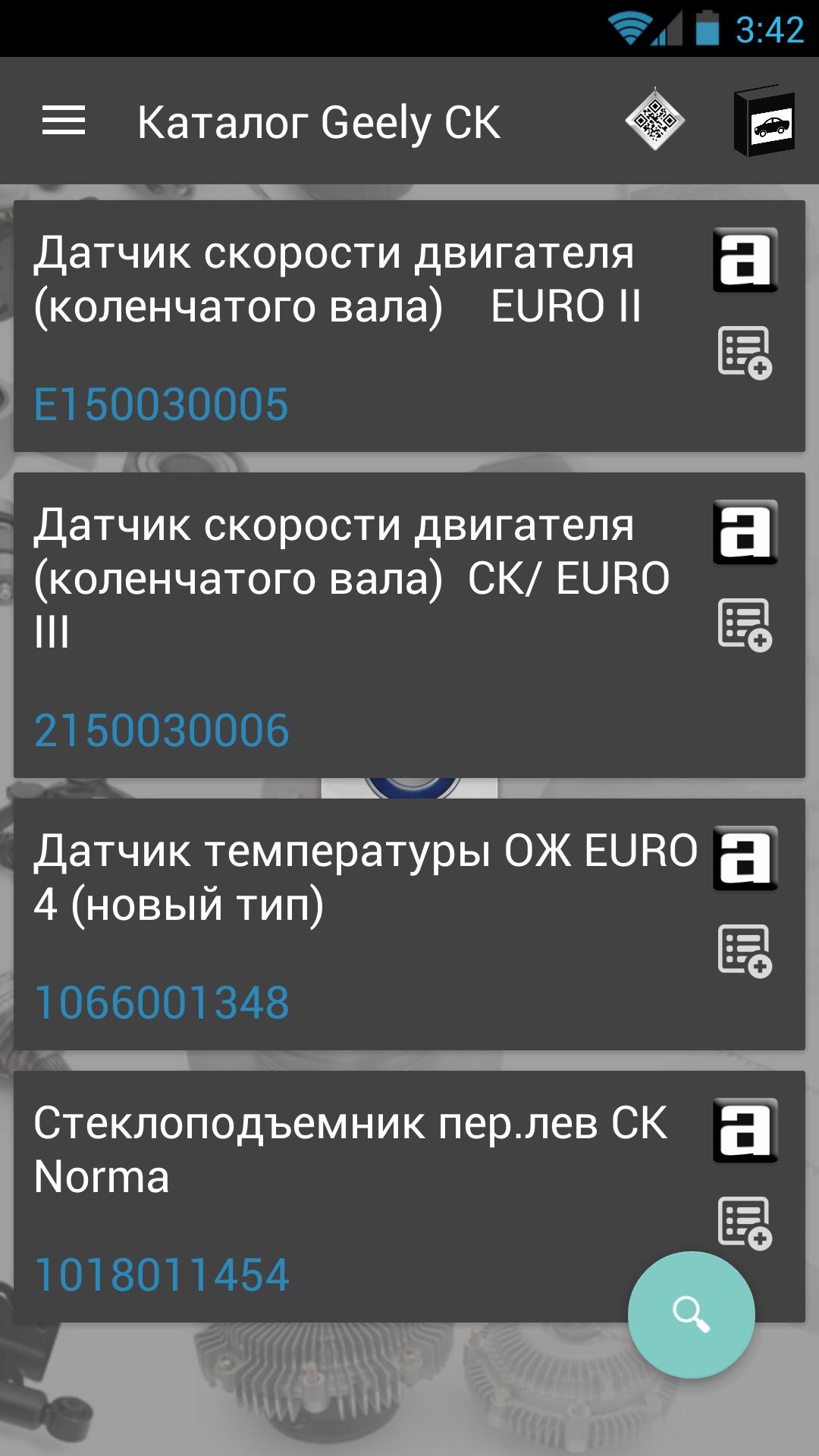Tap the 'a' icon for part 2150030006

tap(745, 532)
